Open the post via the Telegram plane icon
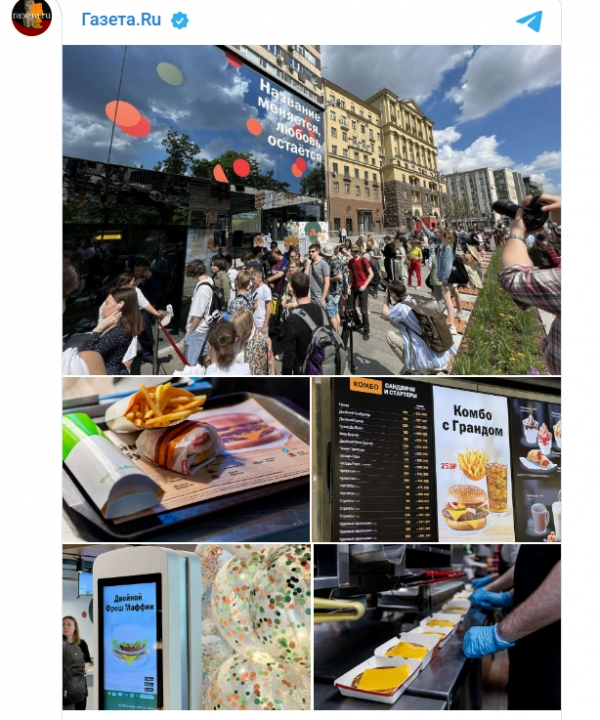This screenshot has height=720, width=600. (x=529, y=21)
